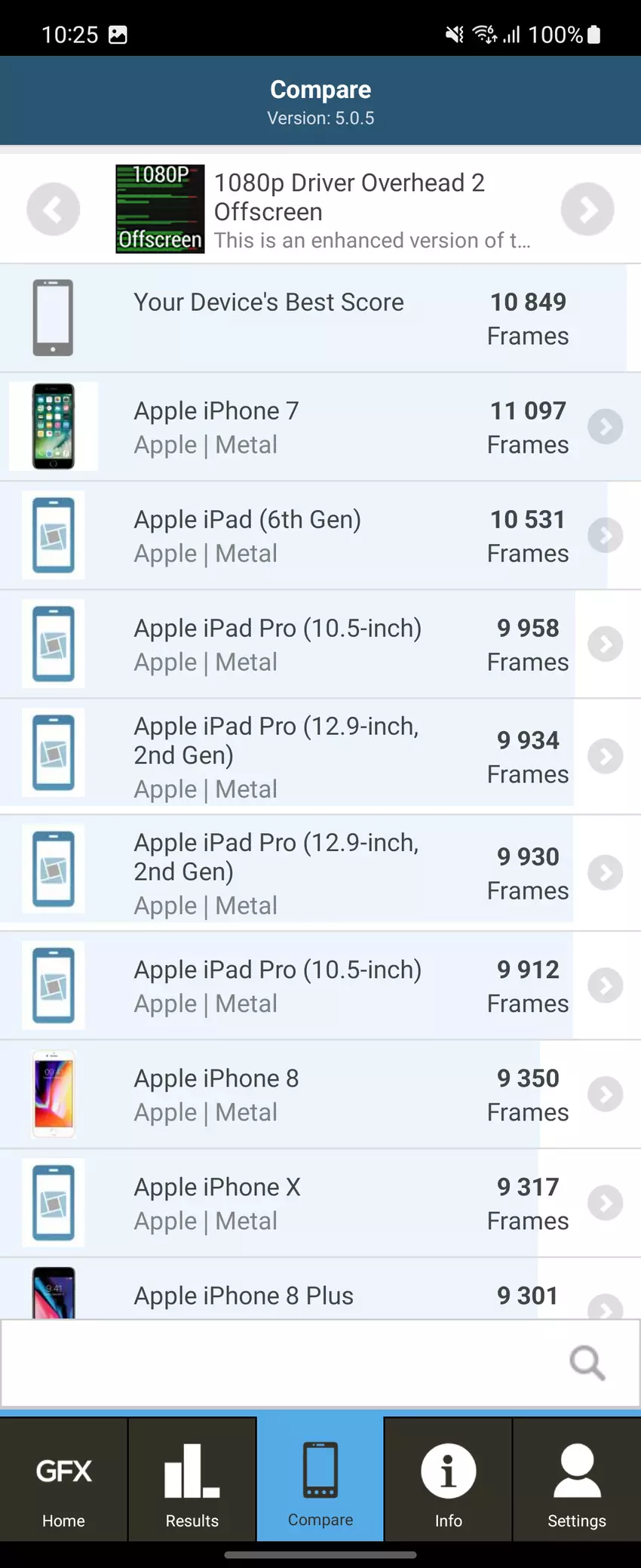This screenshot has height=1568, width=641.
Task: Open Apple iPhone 8 Plus result
Action: [x=320, y=1295]
